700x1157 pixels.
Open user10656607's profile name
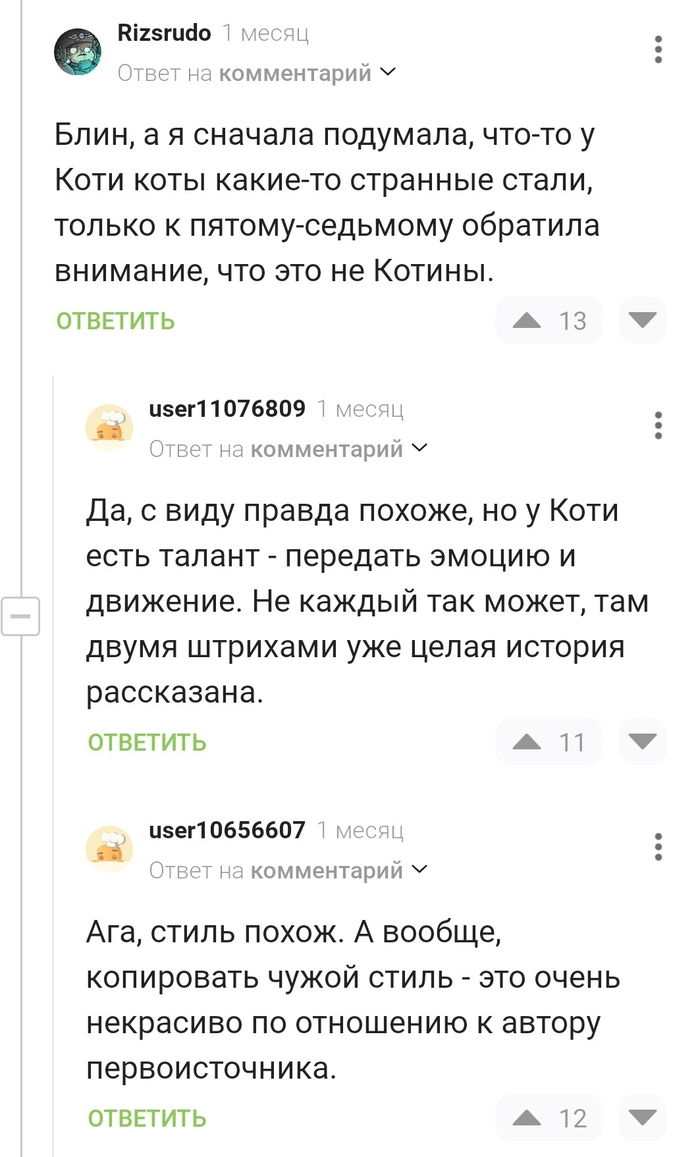click(x=227, y=829)
